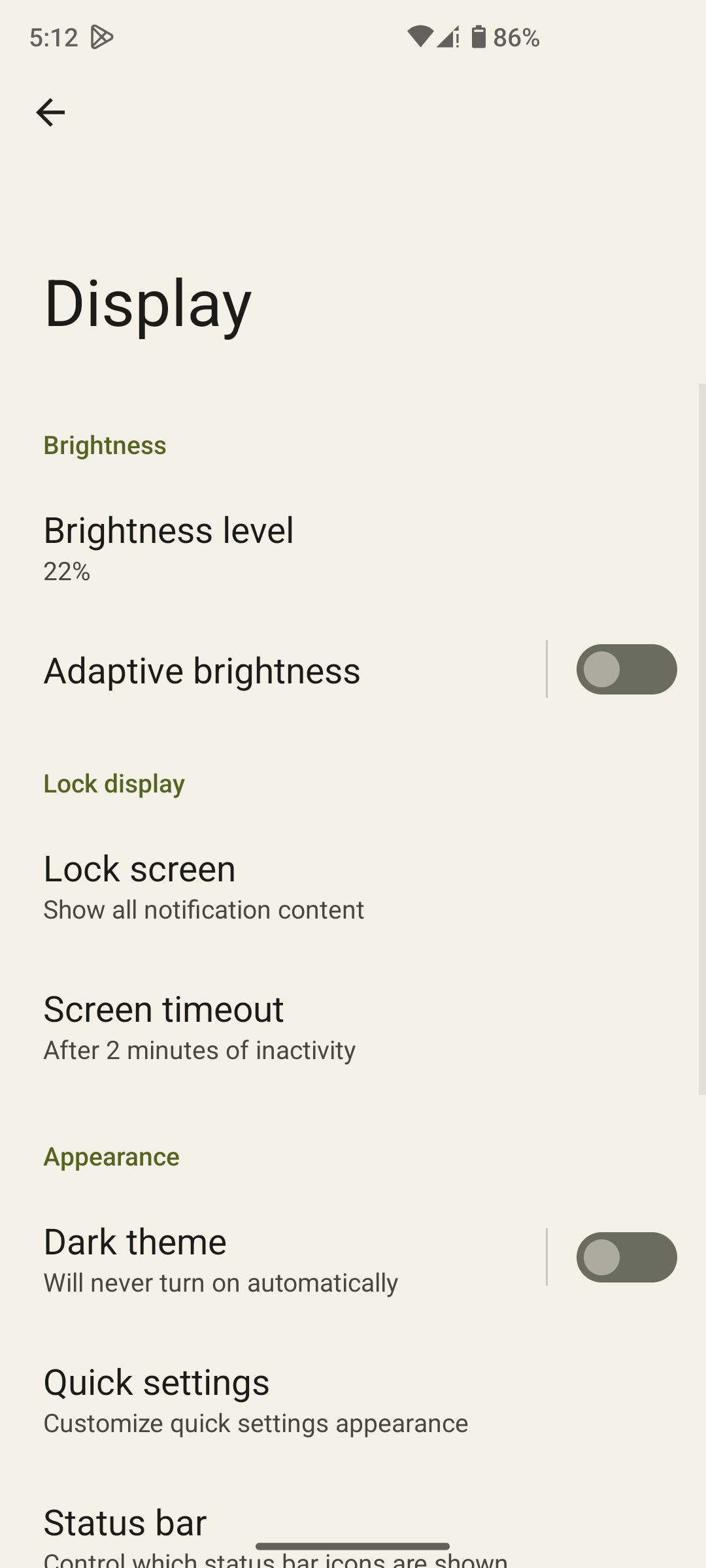
Task: Toggle the Adaptive brightness switch
Action: point(626,670)
